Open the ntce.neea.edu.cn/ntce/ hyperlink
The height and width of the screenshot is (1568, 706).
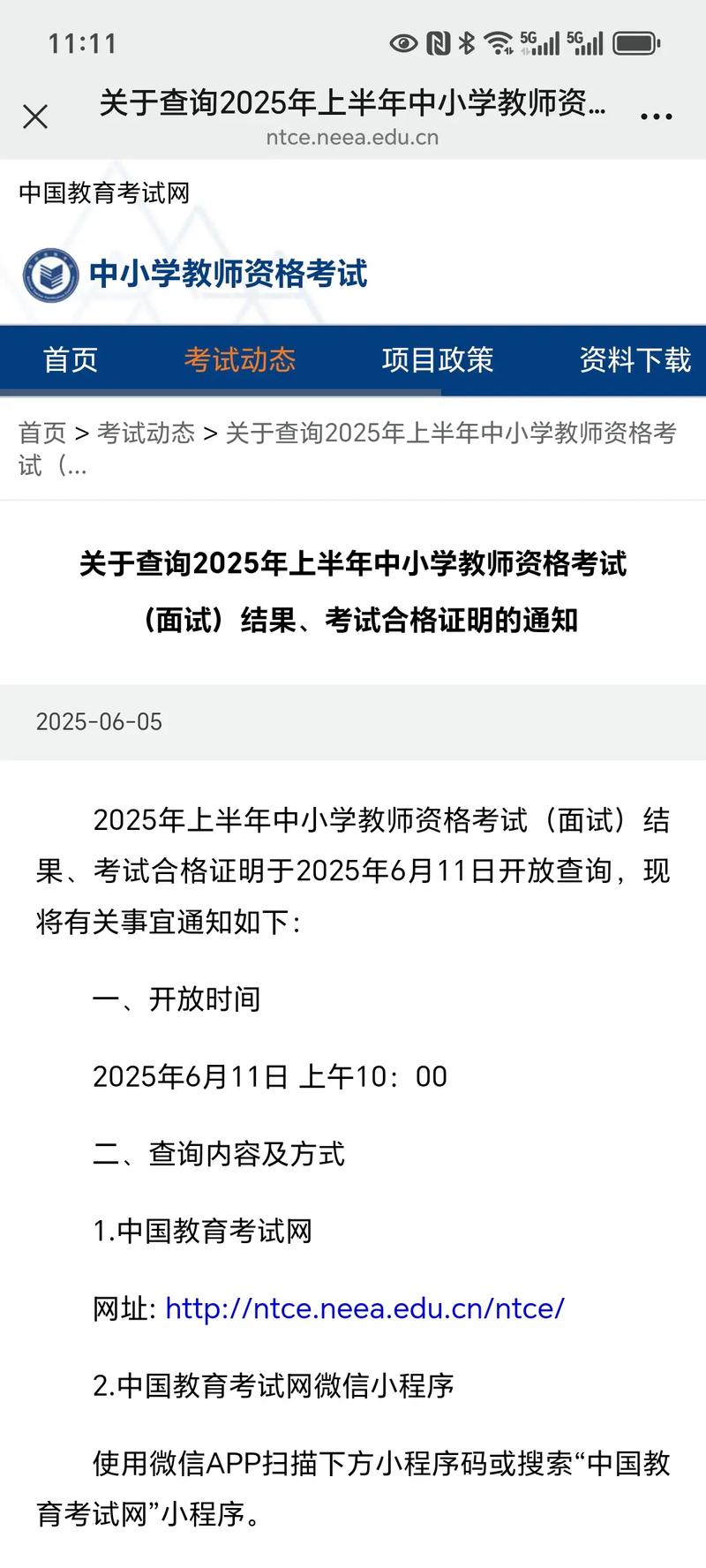(364, 1310)
